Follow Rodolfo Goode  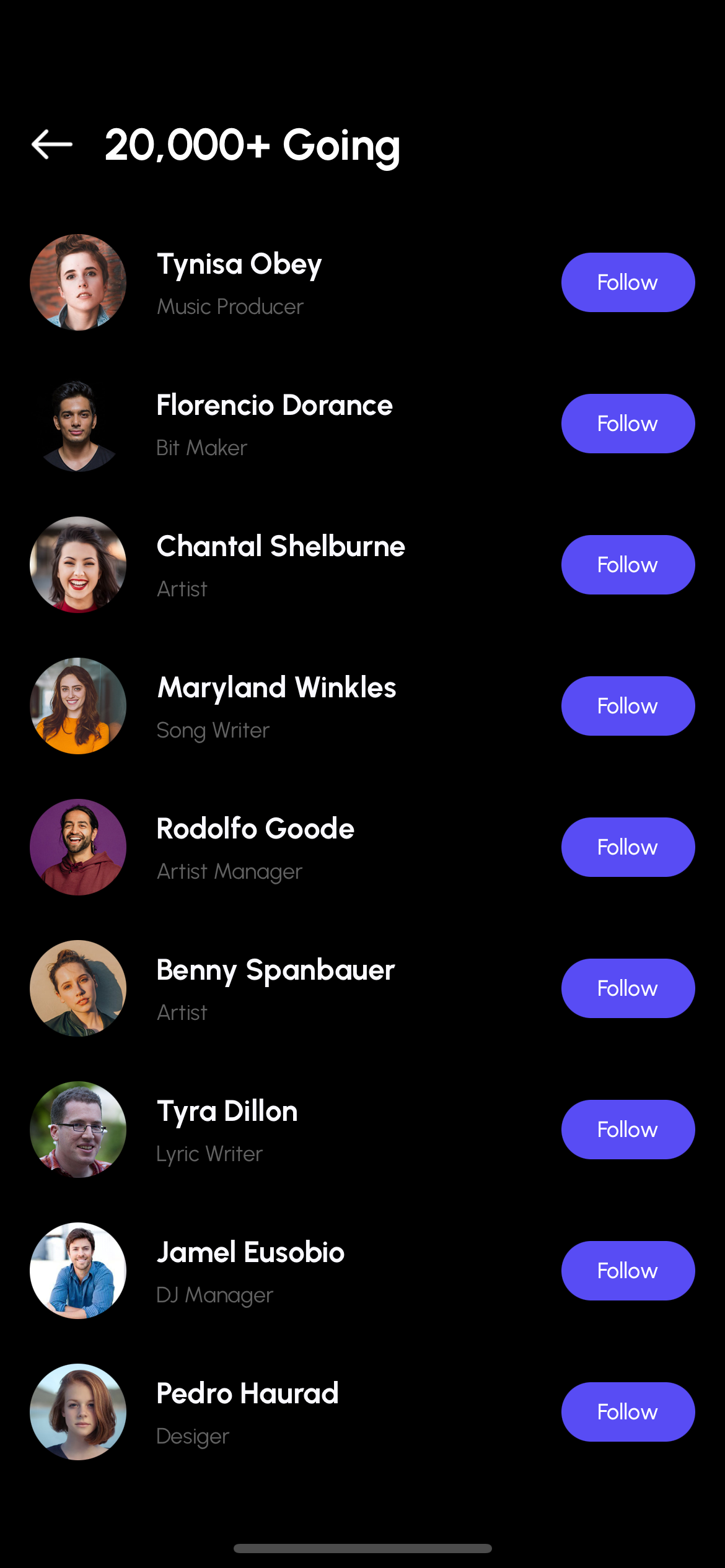pos(627,847)
